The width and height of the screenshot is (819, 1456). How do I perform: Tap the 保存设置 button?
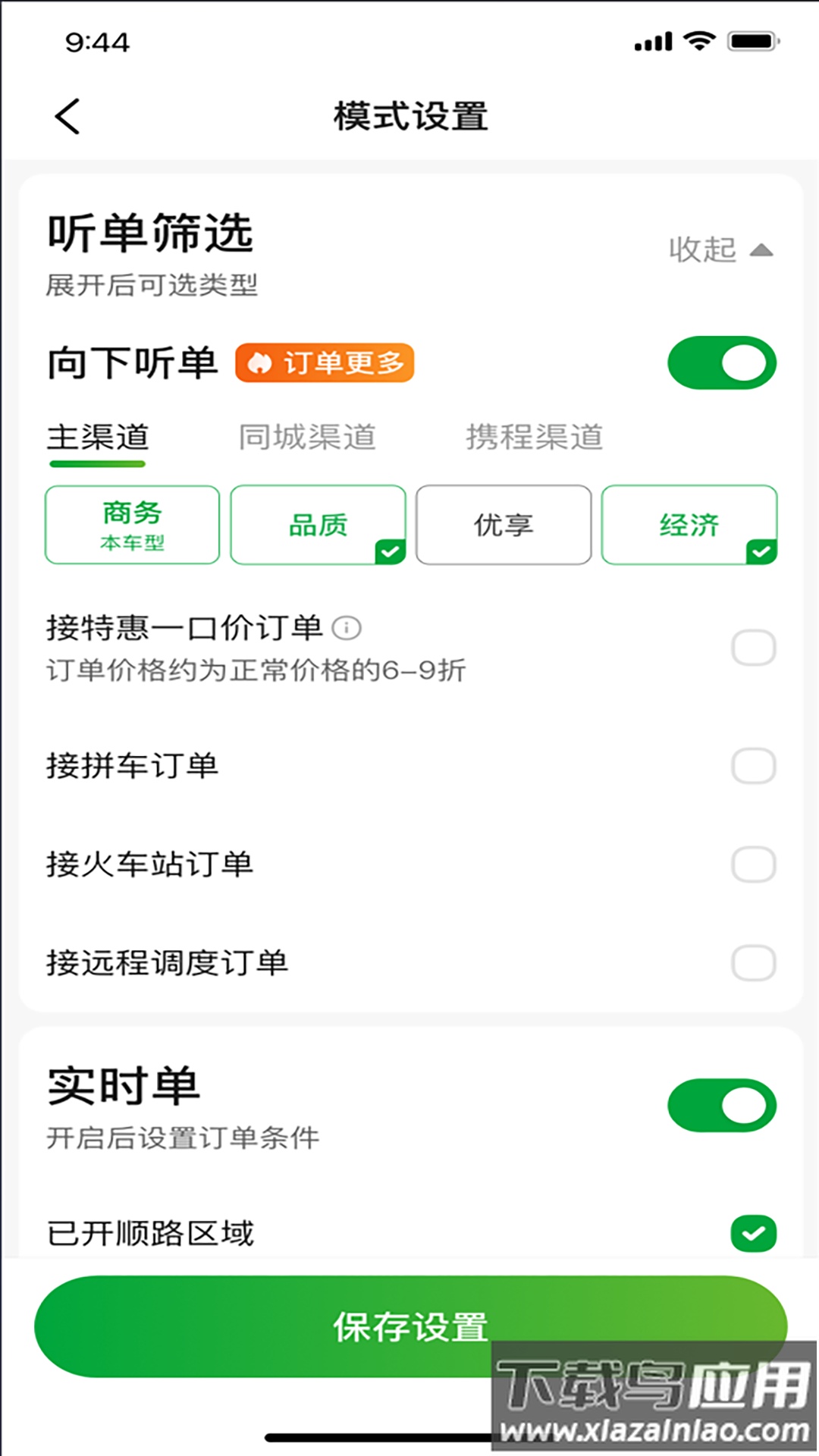409,1324
